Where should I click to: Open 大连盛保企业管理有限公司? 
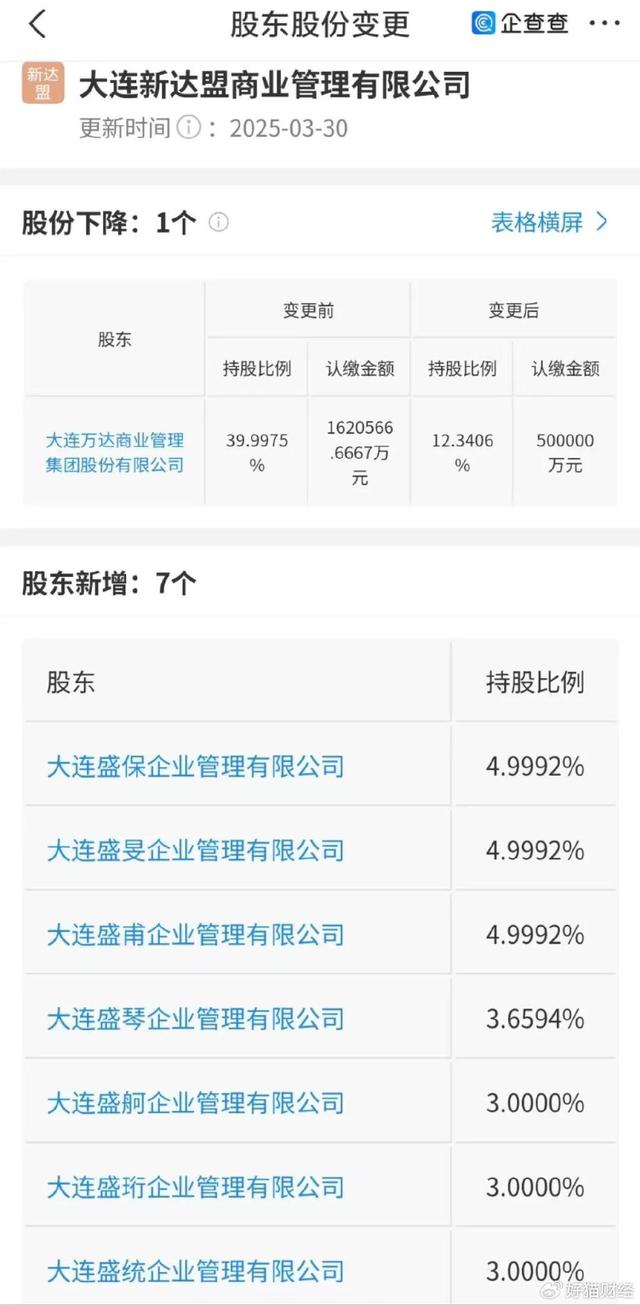pos(195,767)
